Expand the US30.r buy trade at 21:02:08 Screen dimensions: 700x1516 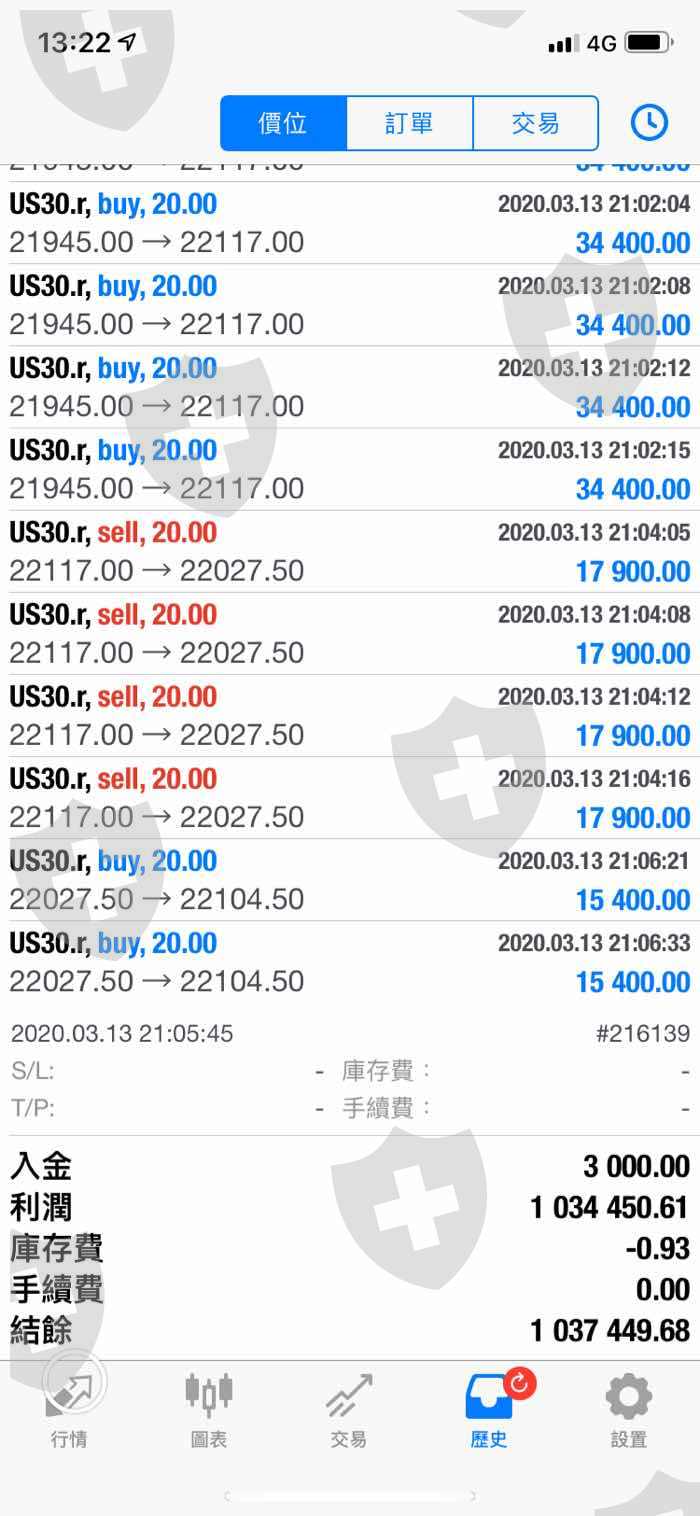[350, 305]
